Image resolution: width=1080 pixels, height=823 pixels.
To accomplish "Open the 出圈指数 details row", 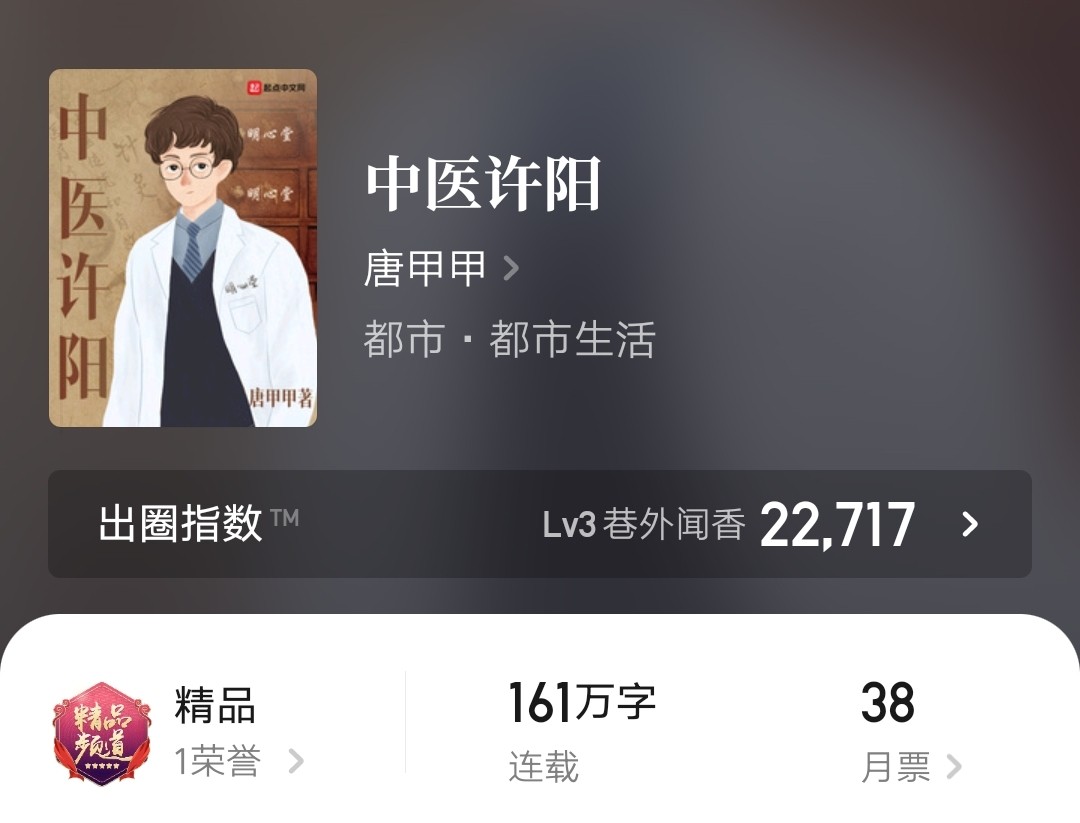I will (x=540, y=524).
